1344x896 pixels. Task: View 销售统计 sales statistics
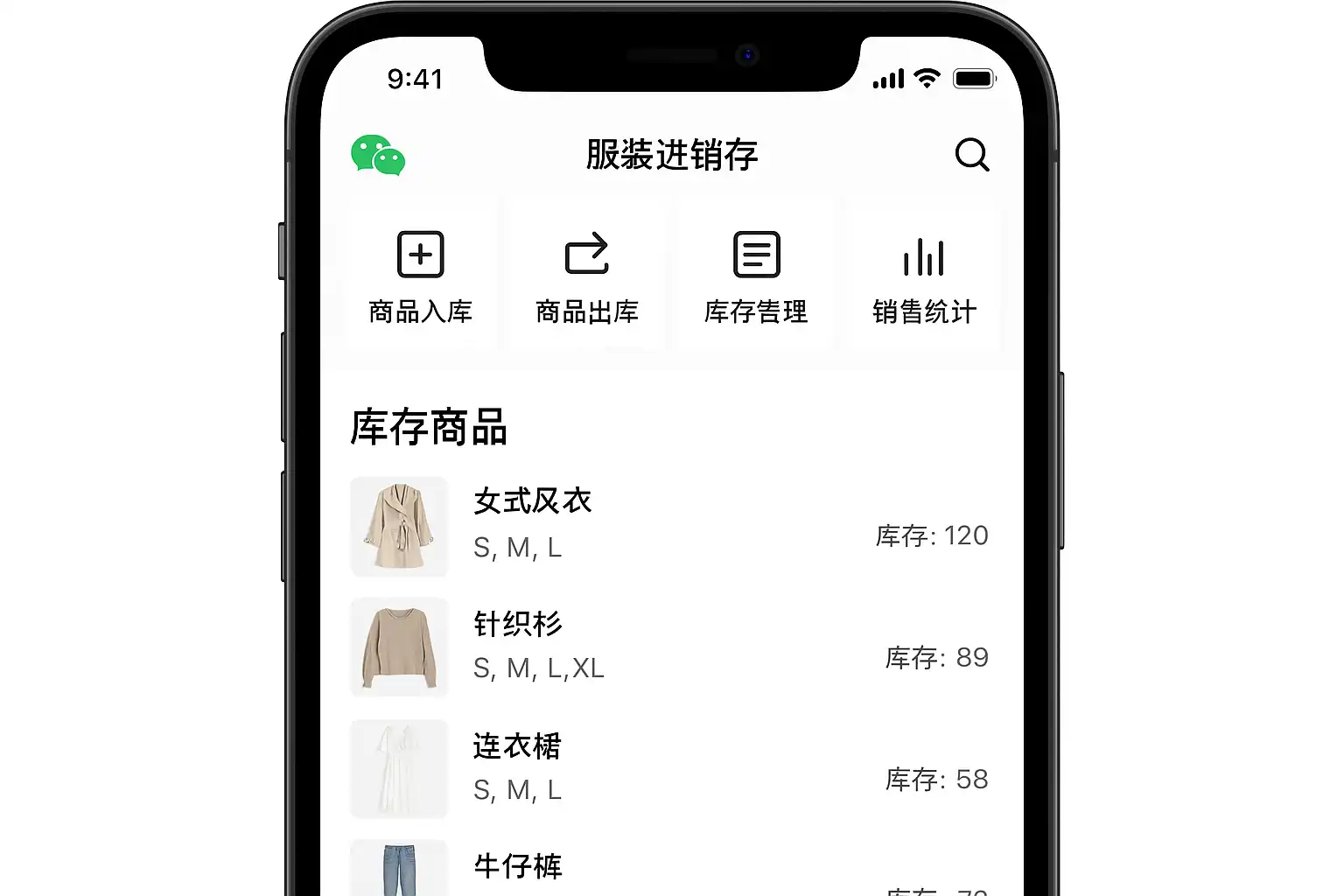click(924, 275)
